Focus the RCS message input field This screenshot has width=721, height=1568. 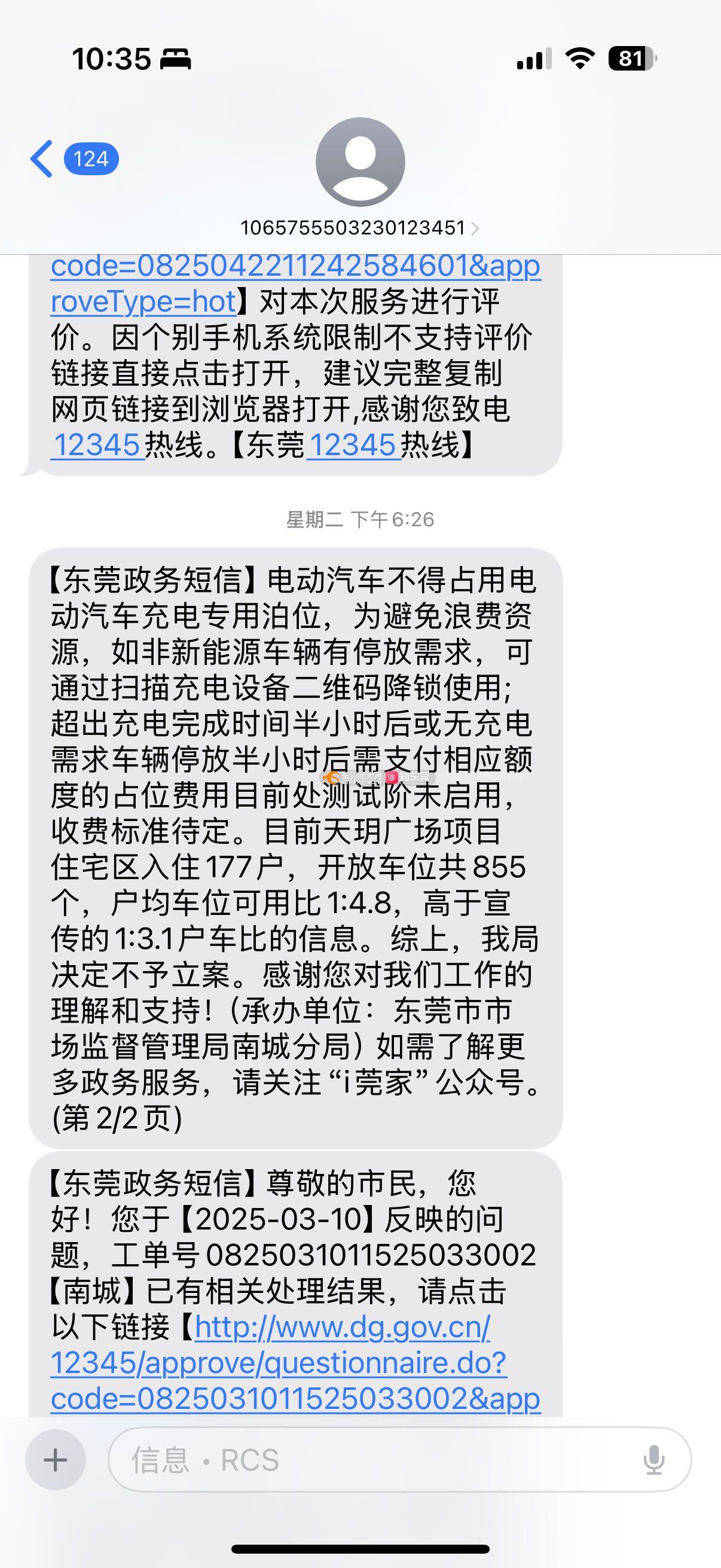377,1460
